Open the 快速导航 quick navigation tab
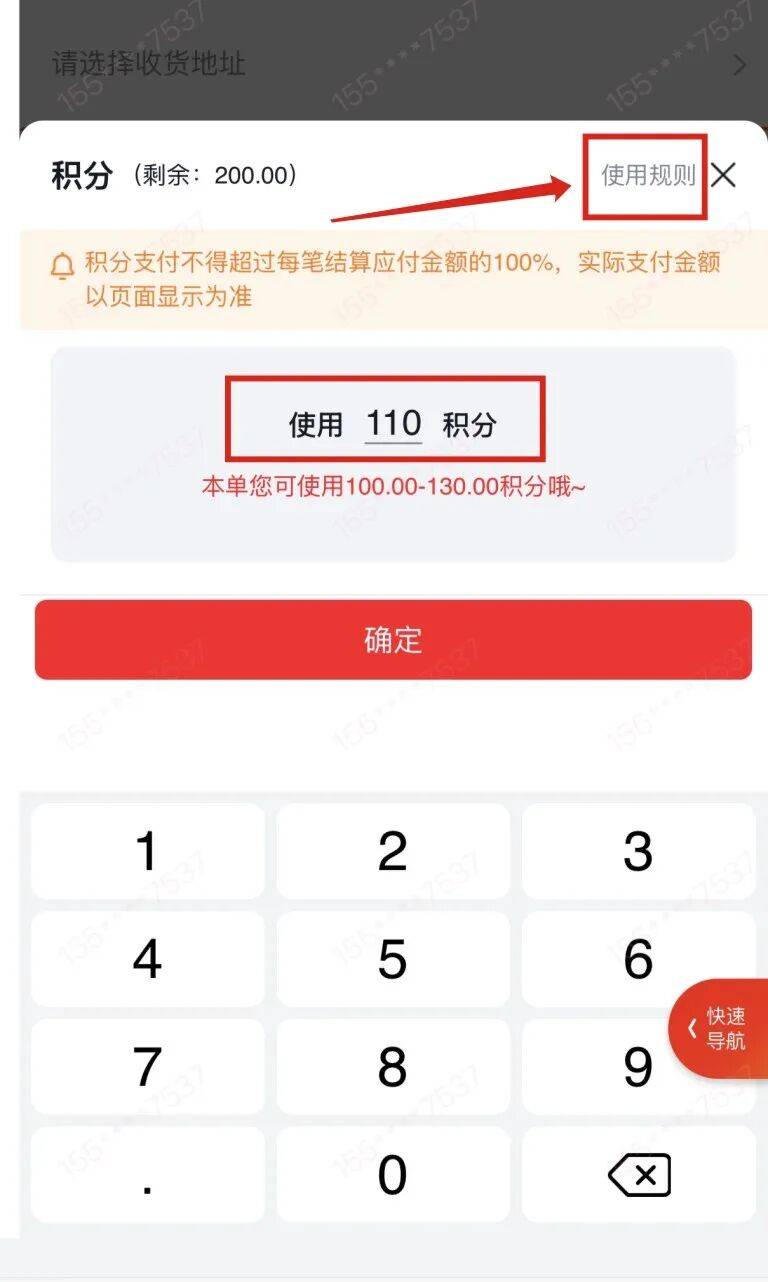Image resolution: width=768 pixels, height=1282 pixels. pos(725,1029)
